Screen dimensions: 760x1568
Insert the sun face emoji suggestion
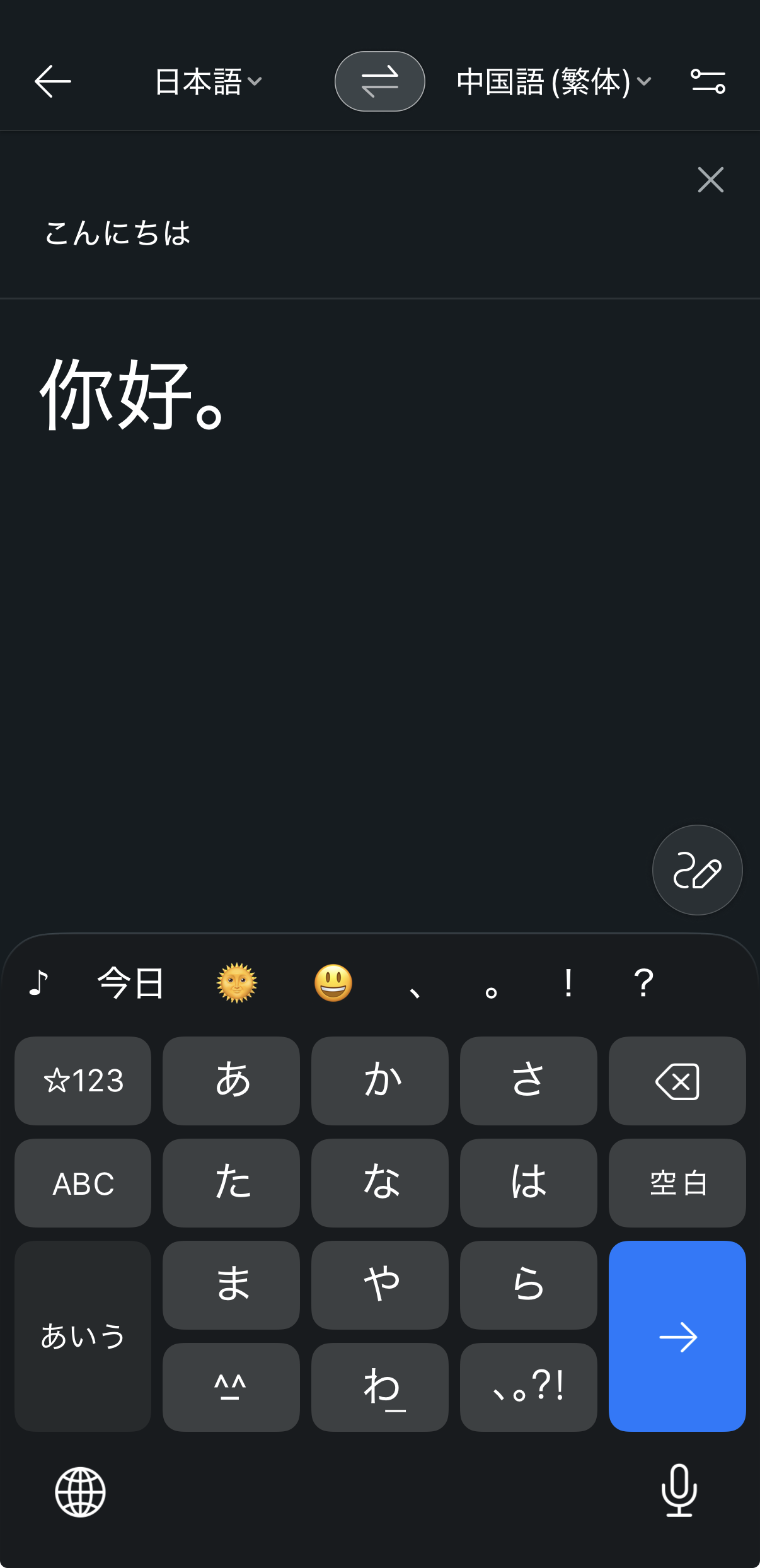(237, 983)
